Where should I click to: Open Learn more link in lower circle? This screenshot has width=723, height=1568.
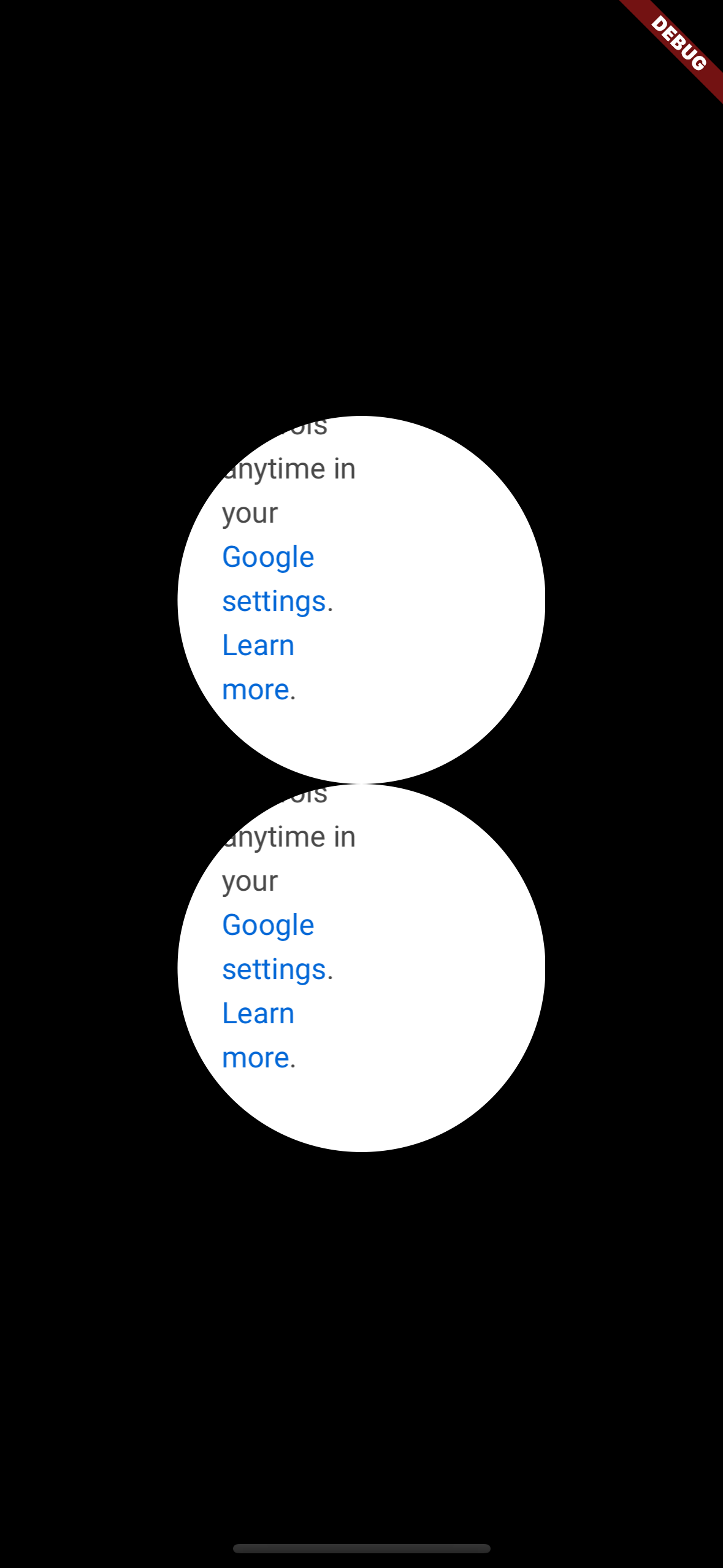coord(258,1036)
